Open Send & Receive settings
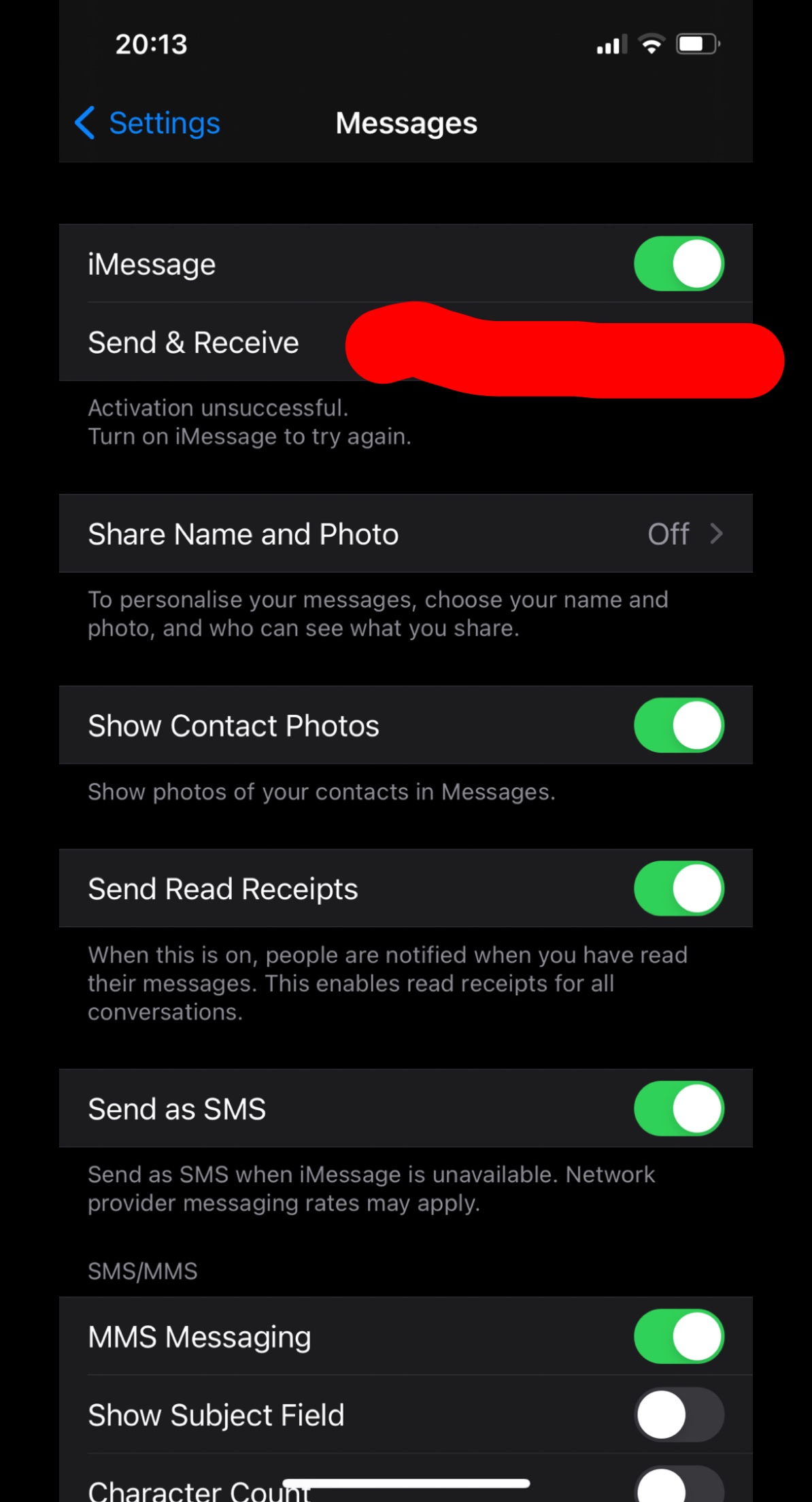This screenshot has width=812, height=1502. coord(194,342)
